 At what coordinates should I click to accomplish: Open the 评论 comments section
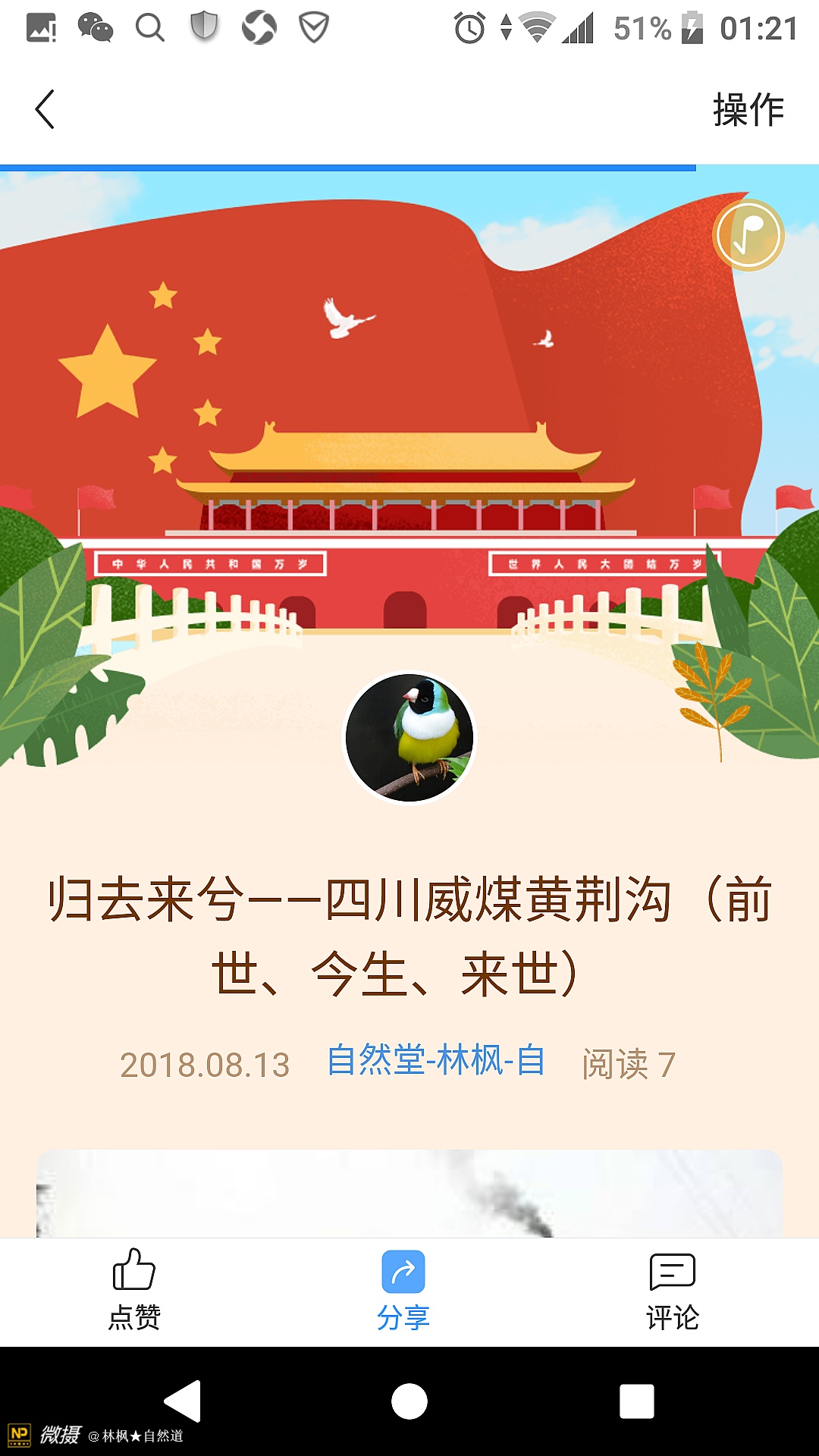[672, 1291]
